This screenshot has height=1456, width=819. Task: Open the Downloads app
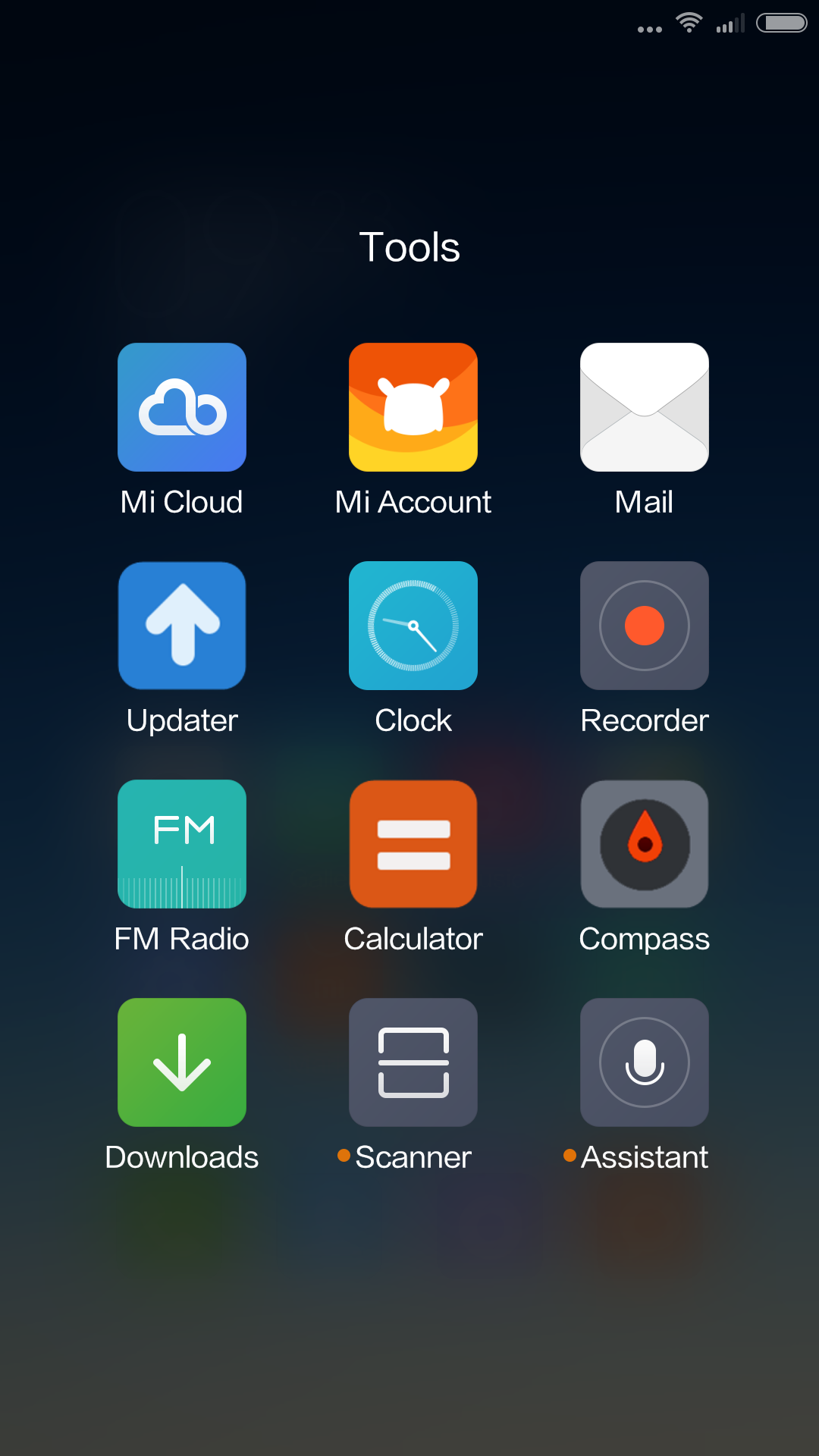[182, 1062]
